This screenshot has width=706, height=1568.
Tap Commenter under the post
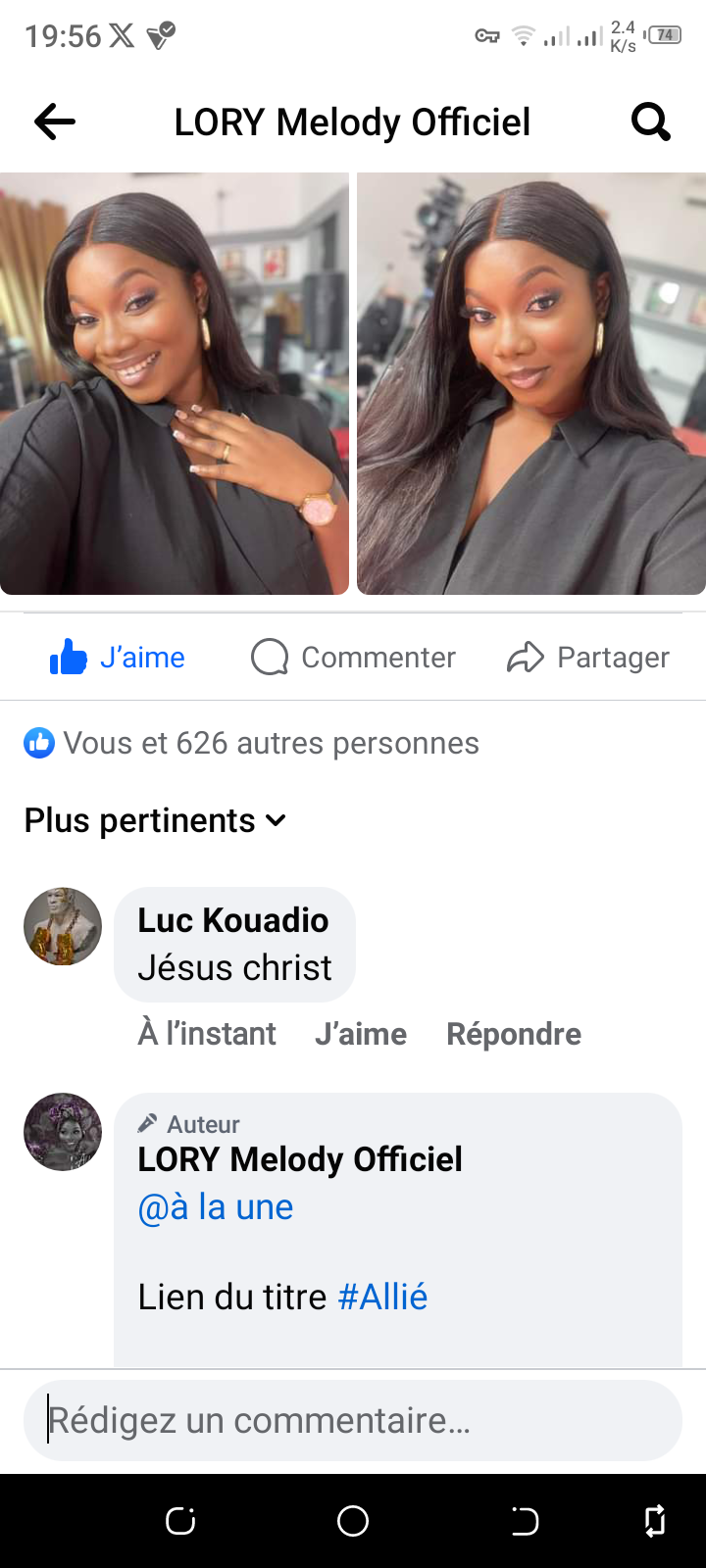[354, 658]
